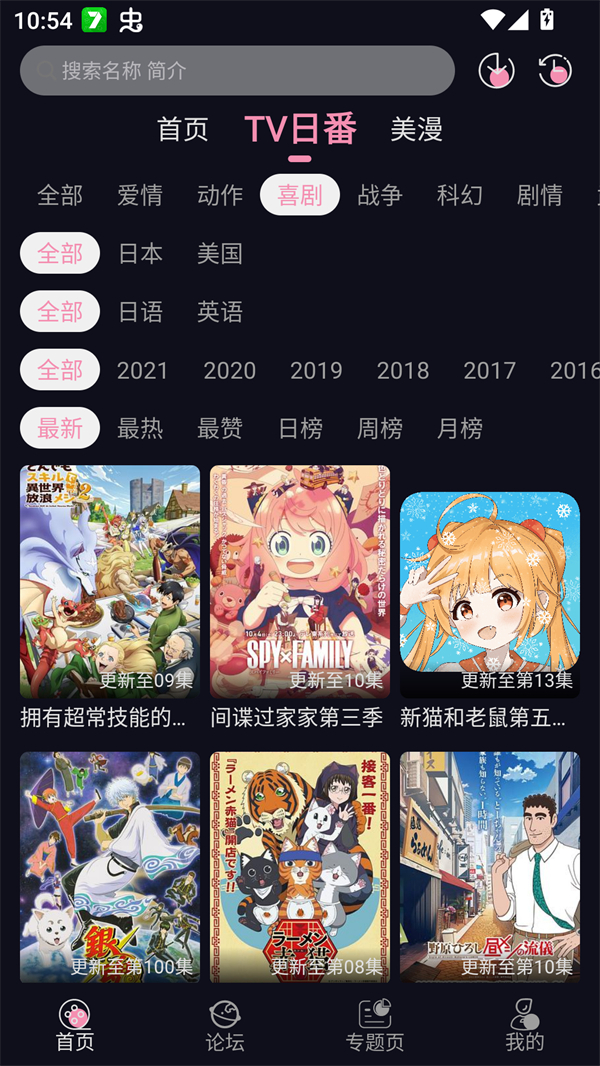Viewport: 600px width, 1066px height.
Task: Select the 2020 year filter
Action: pyautogui.click(x=230, y=370)
